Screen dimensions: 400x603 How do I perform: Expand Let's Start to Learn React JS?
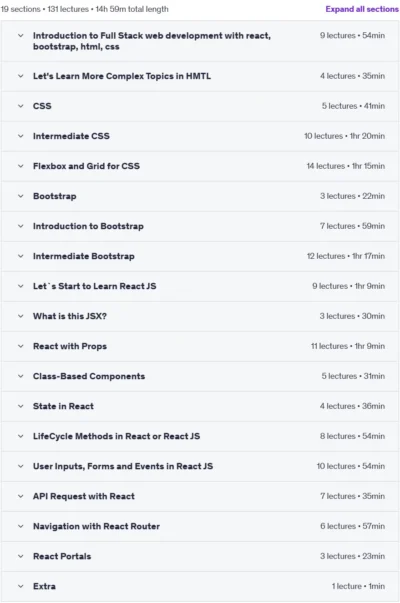(x=200, y=286)
